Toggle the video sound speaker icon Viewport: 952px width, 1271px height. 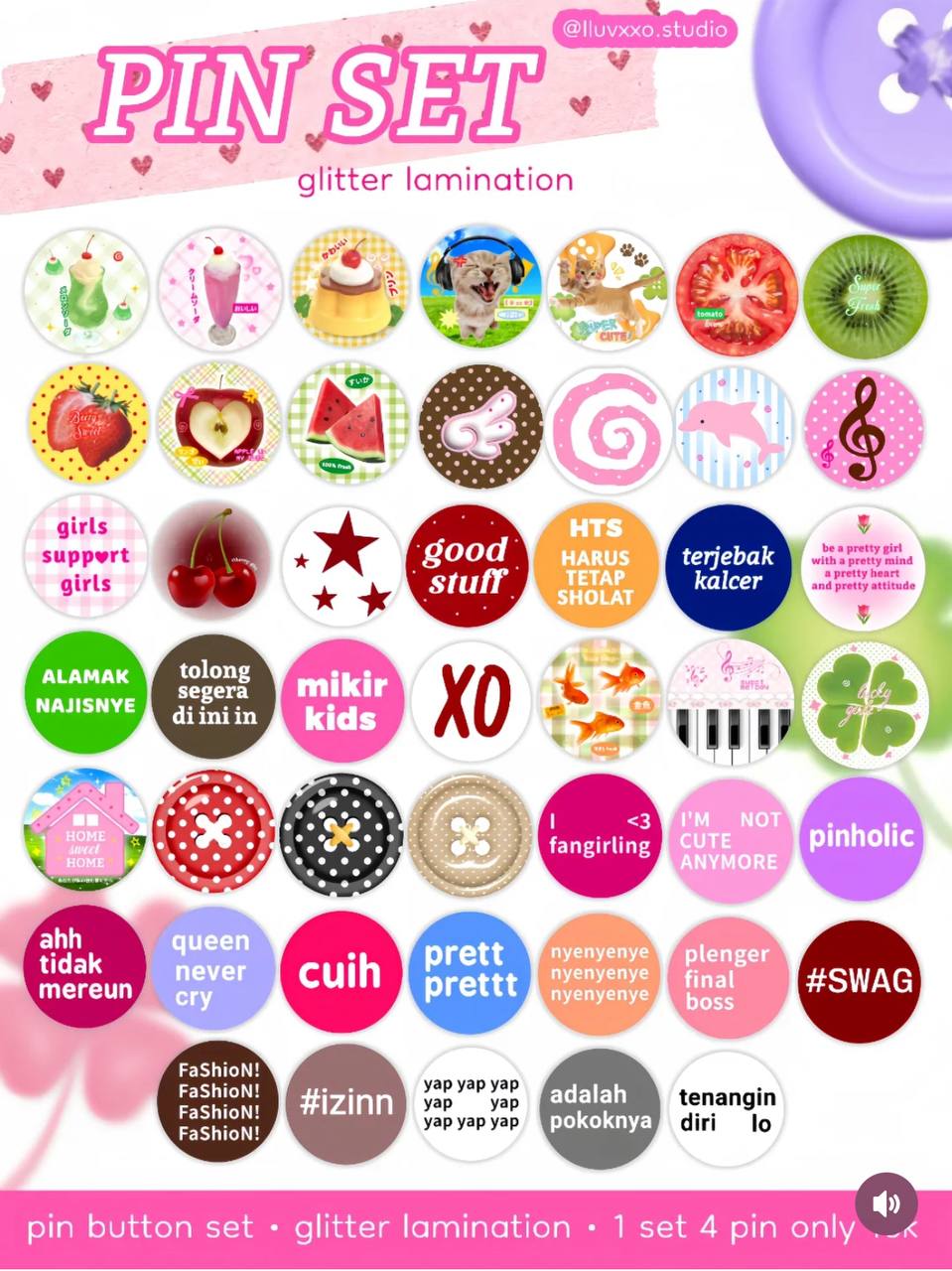(885, 1203)
